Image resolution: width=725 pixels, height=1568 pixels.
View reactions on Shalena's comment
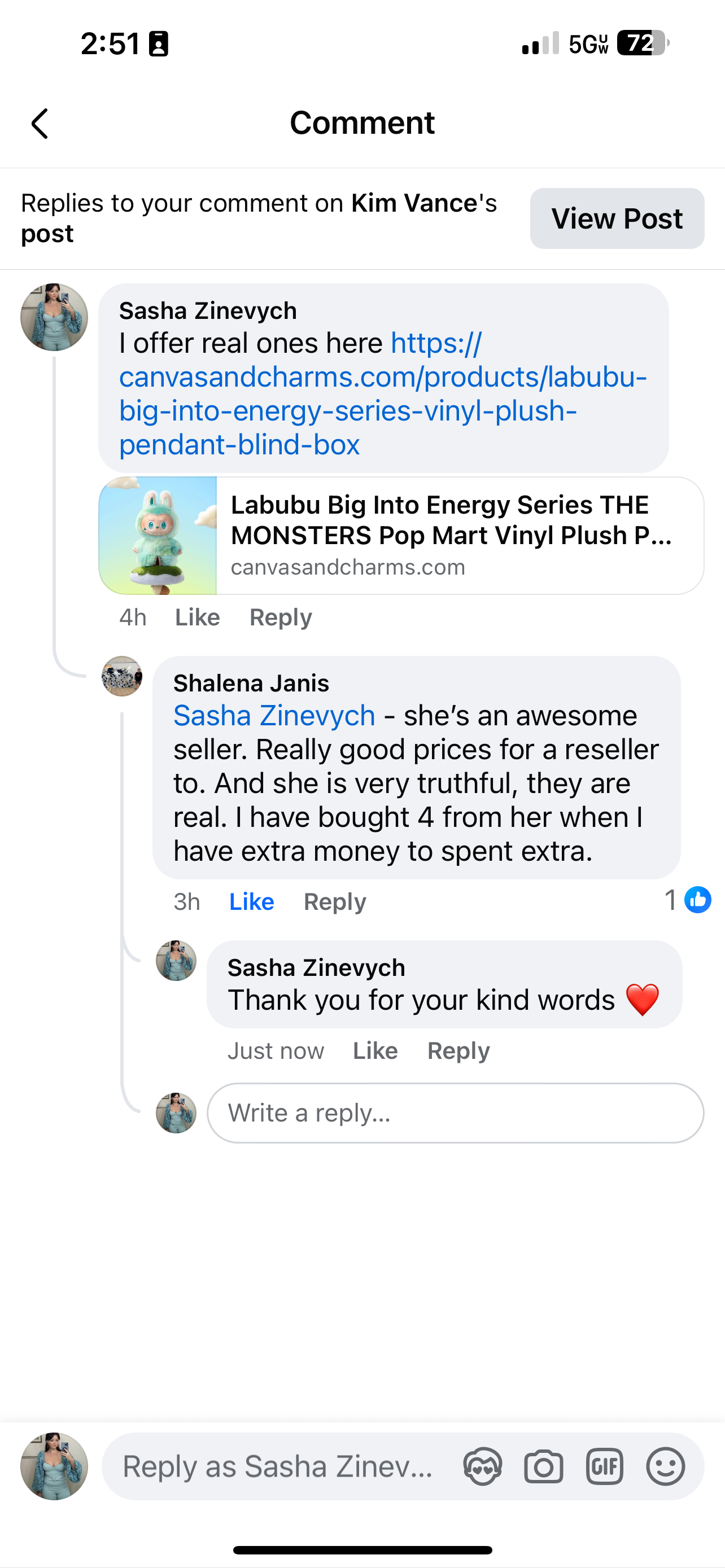[688, 900]
